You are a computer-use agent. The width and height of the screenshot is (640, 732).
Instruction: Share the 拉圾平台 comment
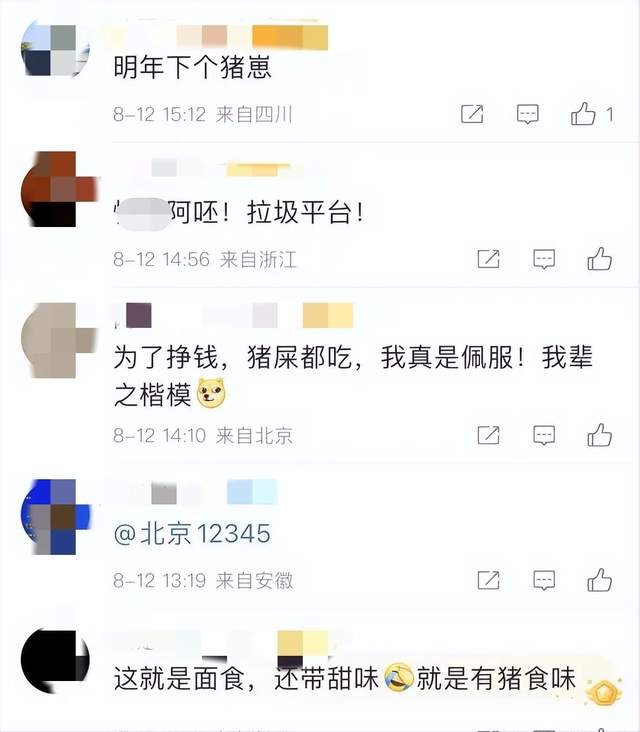(488, 260)
